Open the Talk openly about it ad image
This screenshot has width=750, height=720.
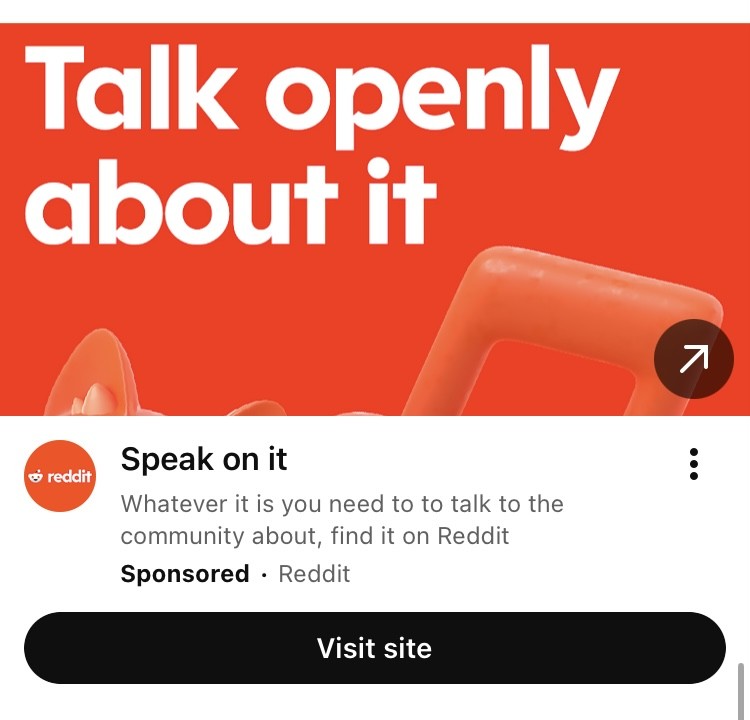330,220
